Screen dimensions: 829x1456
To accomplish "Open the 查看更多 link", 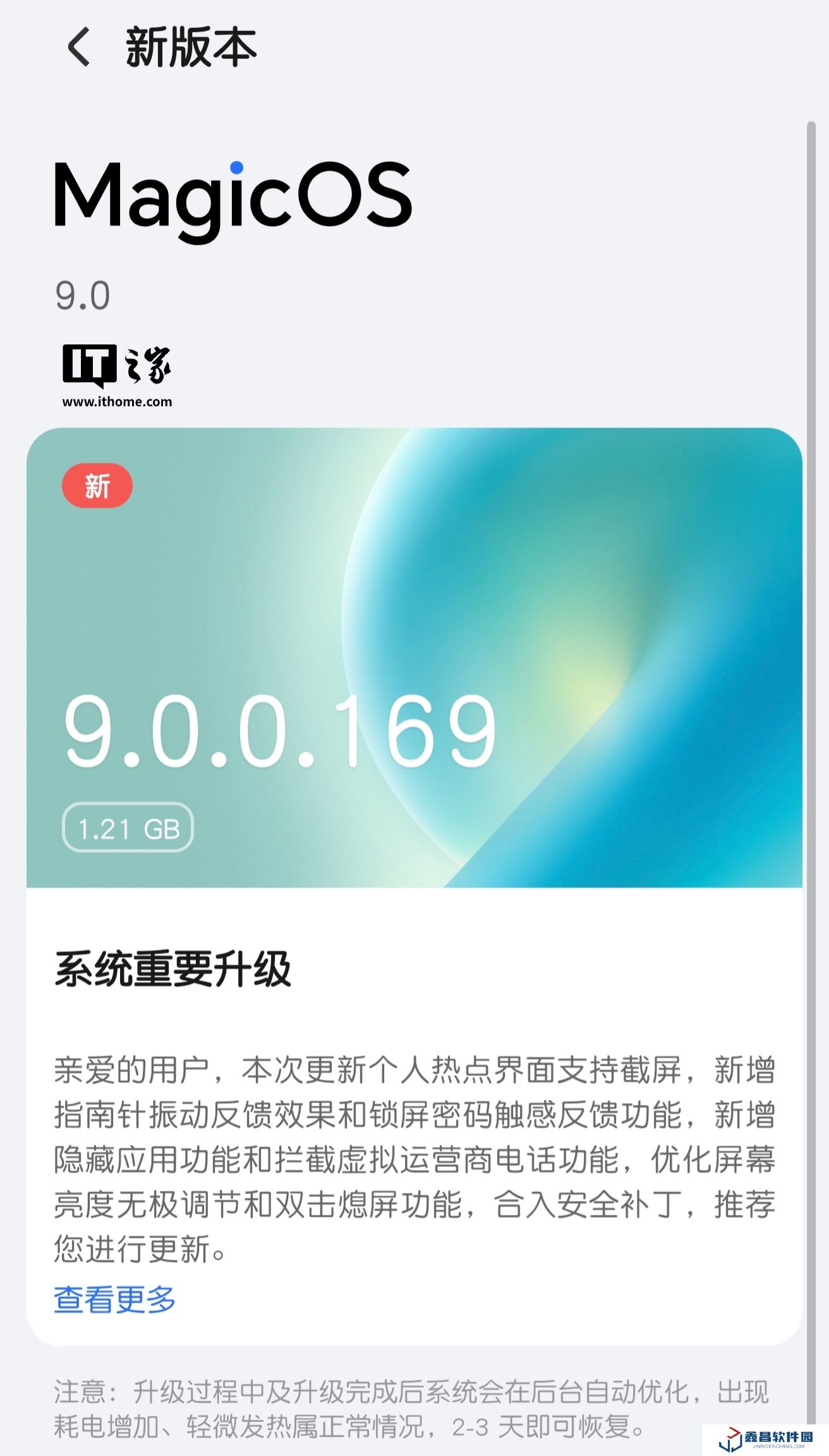I will click(114, 1299).
